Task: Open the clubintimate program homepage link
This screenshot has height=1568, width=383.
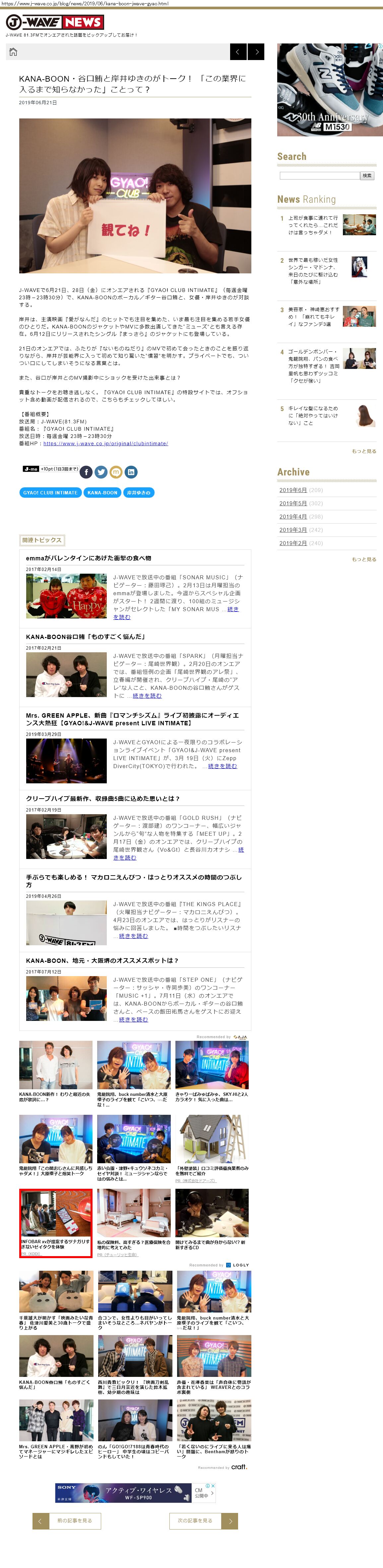Action: [105, 443]
